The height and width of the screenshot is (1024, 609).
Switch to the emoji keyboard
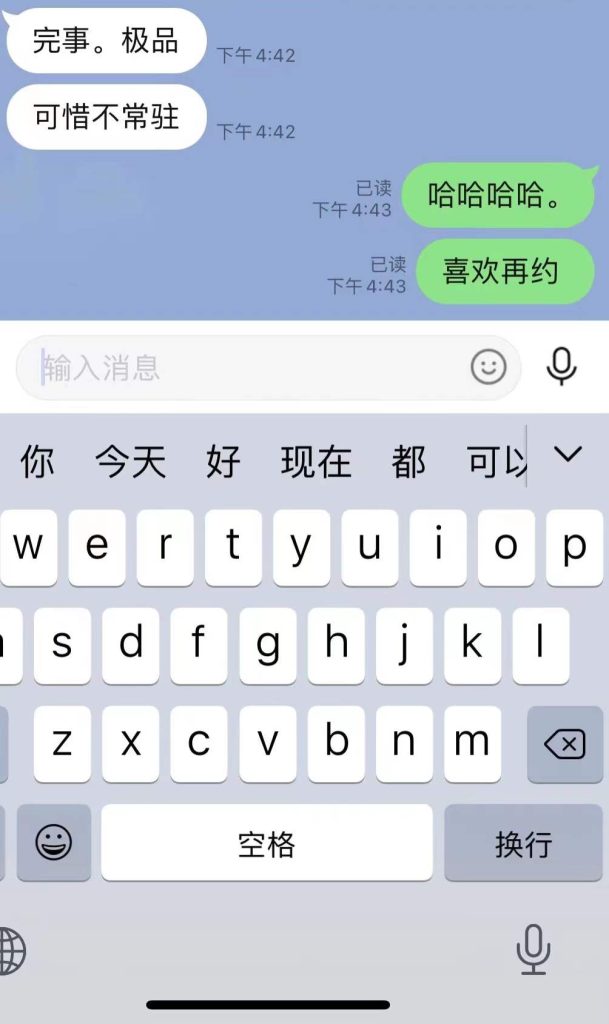(x=54, y=844)
